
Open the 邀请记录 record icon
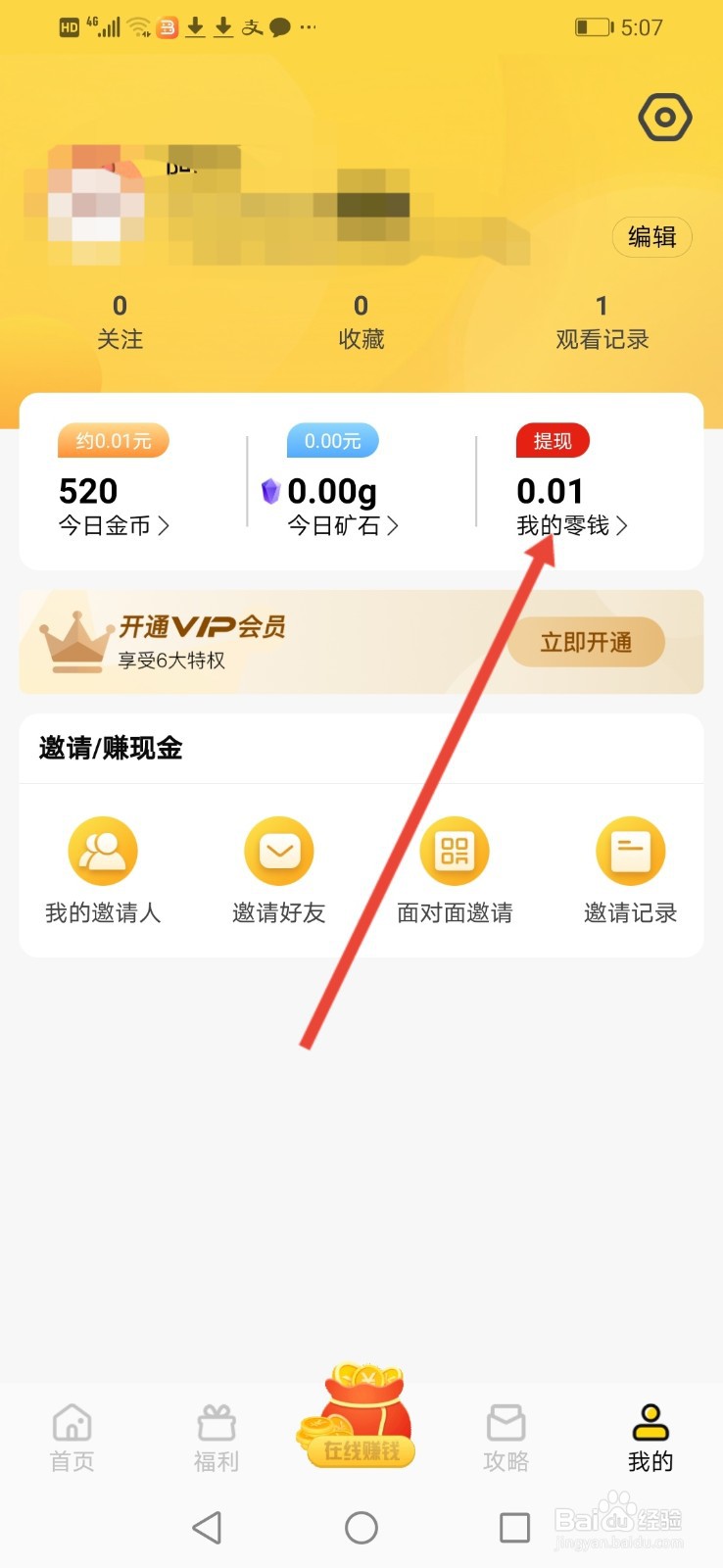630,851
